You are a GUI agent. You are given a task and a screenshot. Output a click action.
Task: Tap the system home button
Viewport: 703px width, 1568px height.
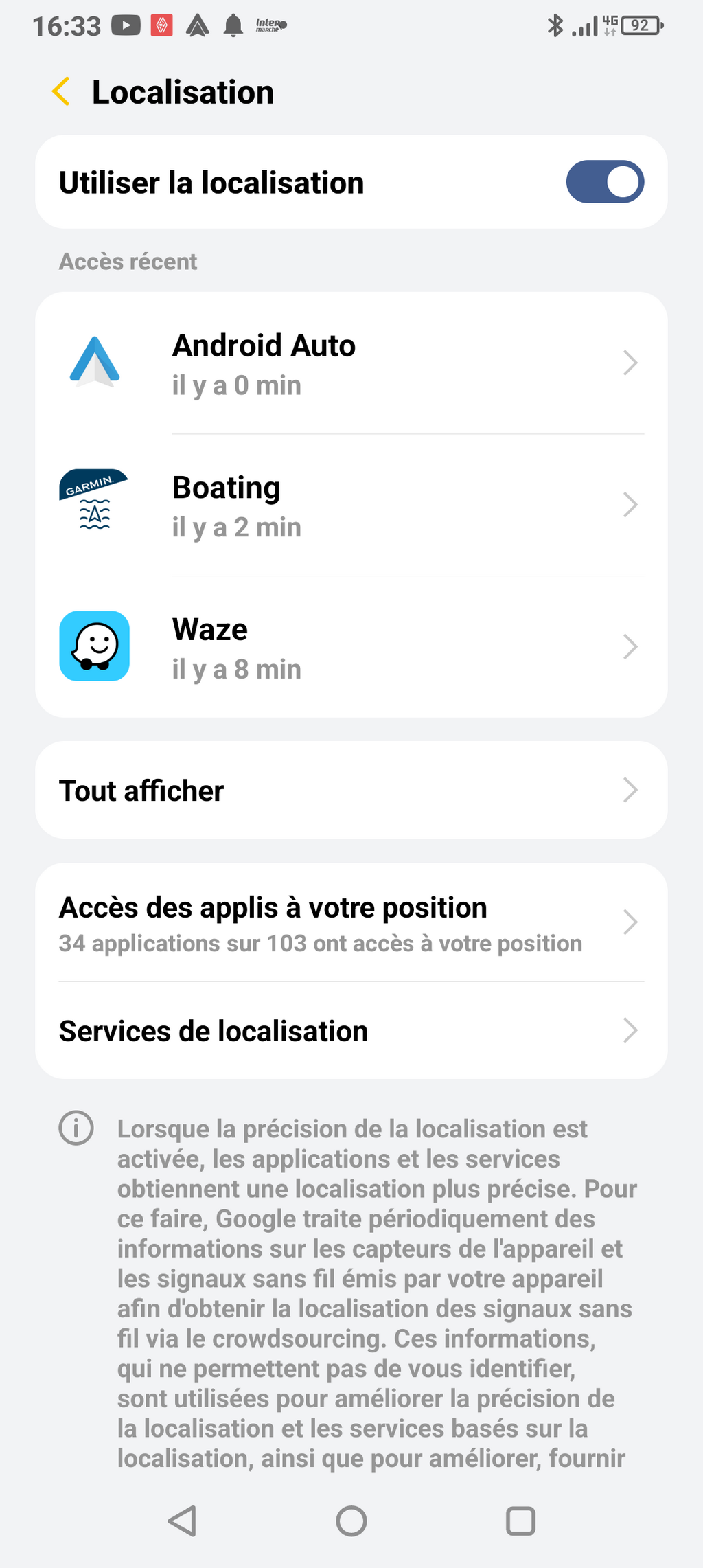click(351, 1521)
